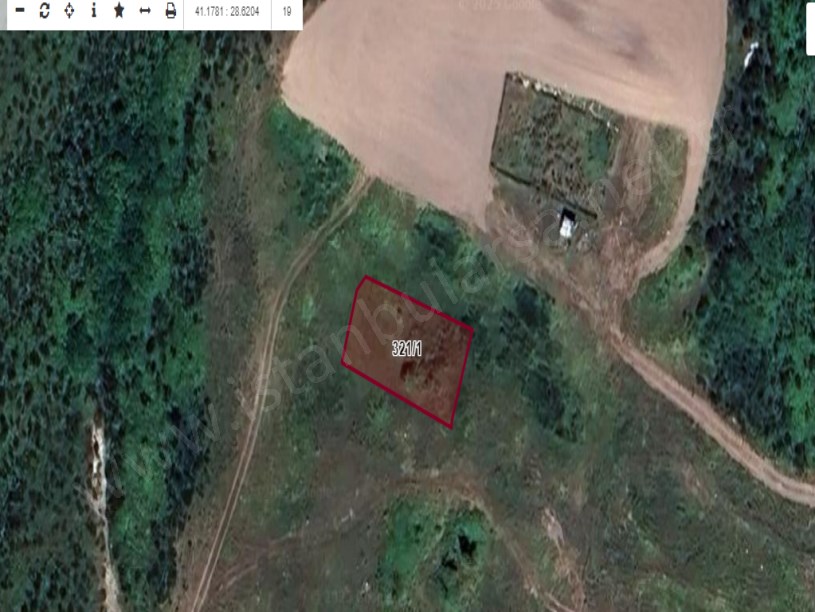This screenshot has width=815, height=612.
Task: Zoom out with the minus button
Action: pos(19,11)
